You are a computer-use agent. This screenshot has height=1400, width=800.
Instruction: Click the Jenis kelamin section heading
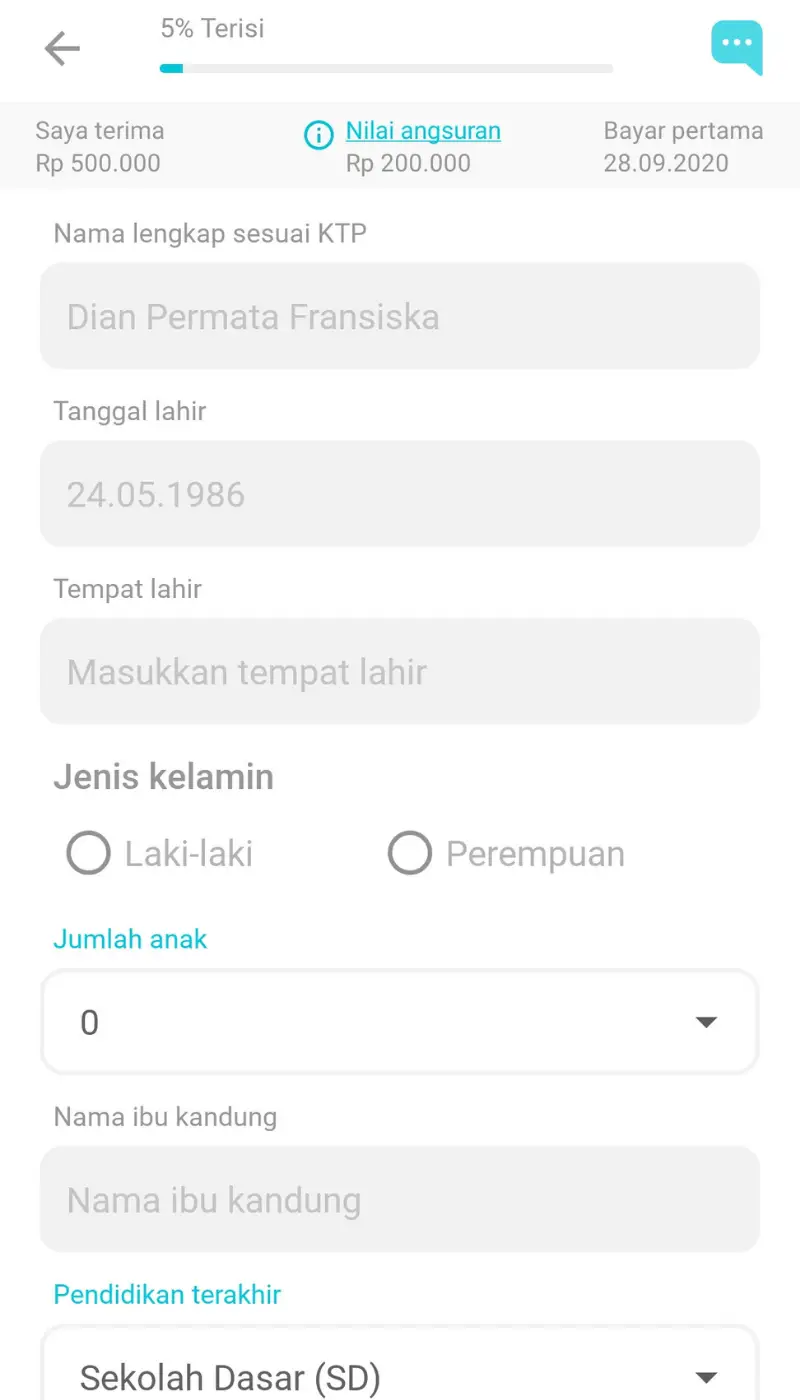coord(163,776)
